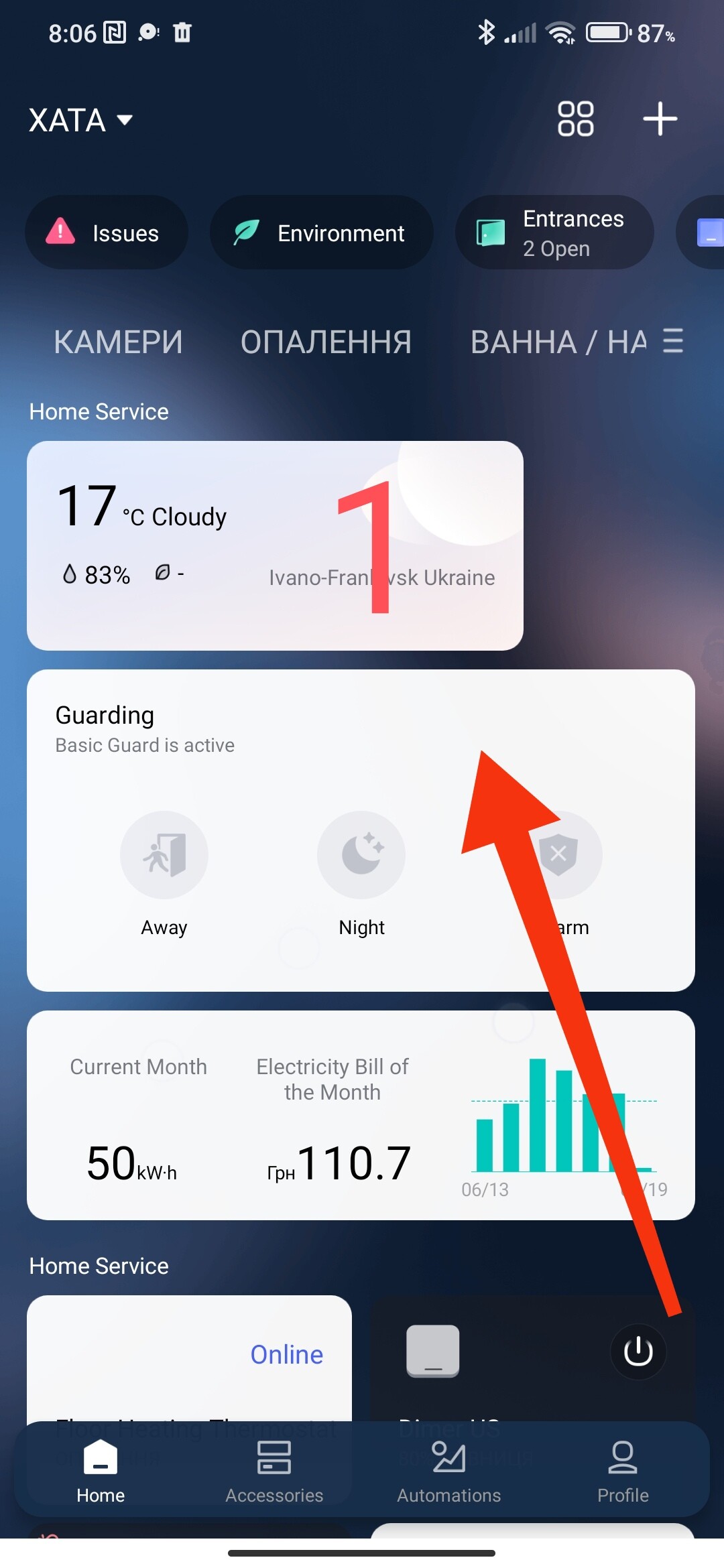Open the Environment chip

click(x=322, y=233)
